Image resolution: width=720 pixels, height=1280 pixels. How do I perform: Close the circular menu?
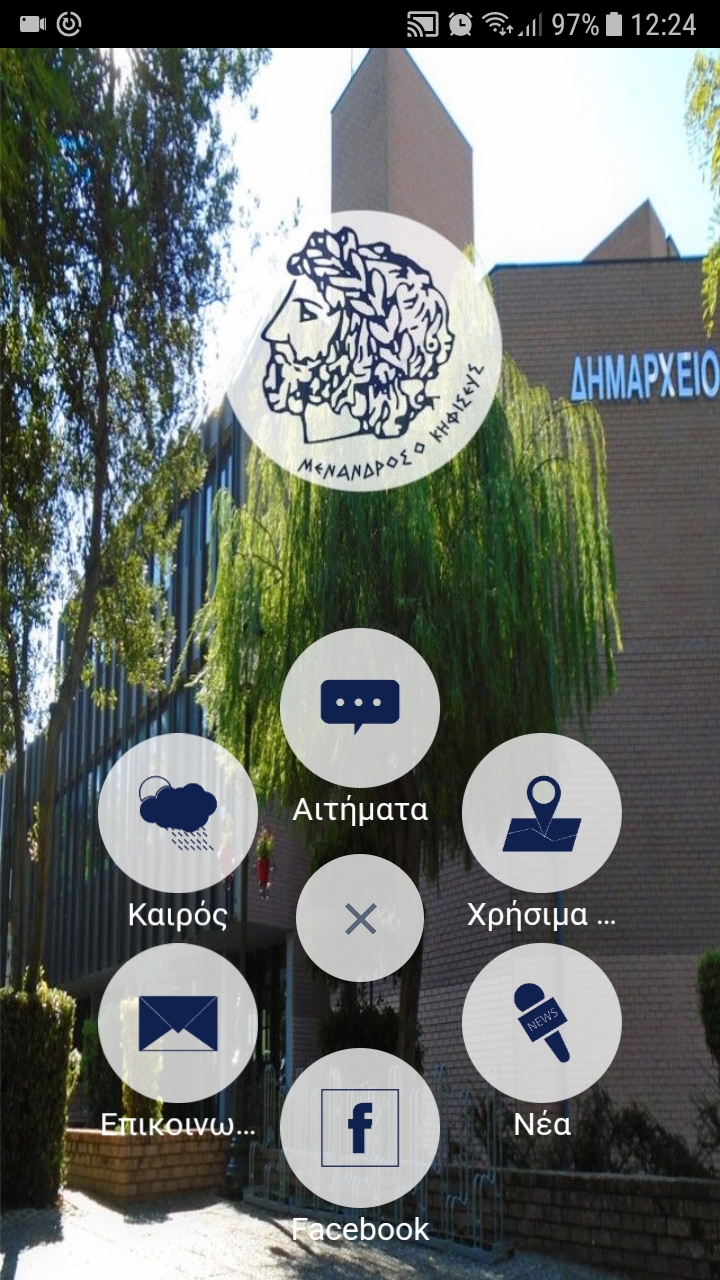360,918
